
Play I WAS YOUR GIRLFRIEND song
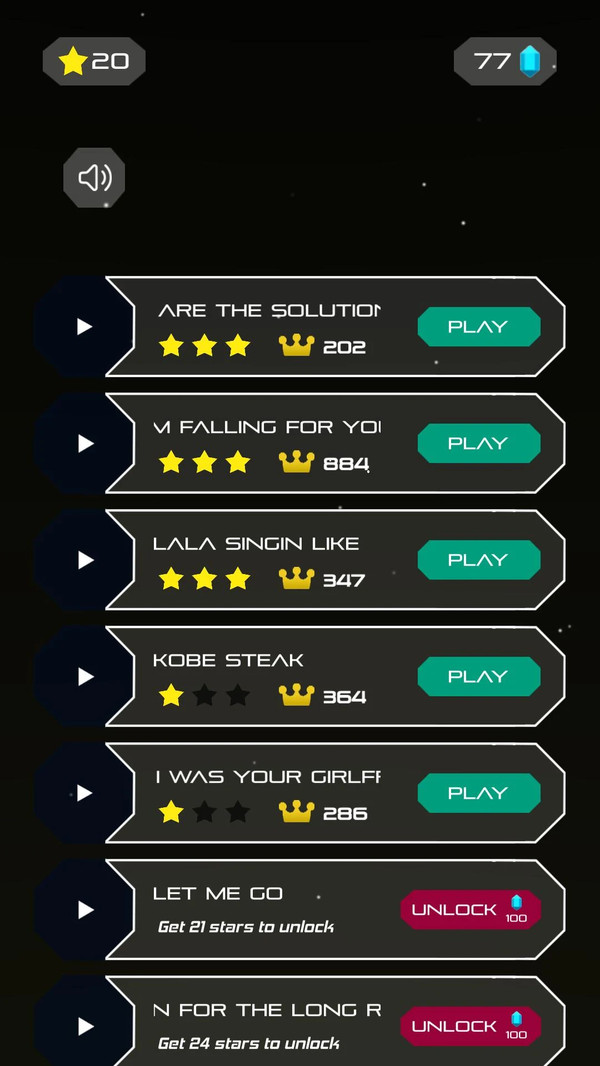[x=478, y=793]
